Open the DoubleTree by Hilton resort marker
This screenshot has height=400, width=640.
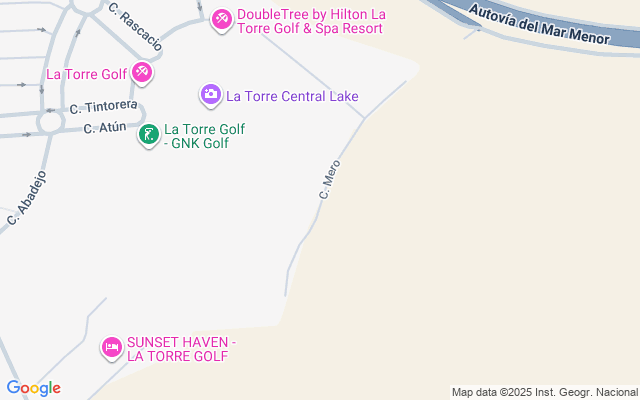click(222, 19)
